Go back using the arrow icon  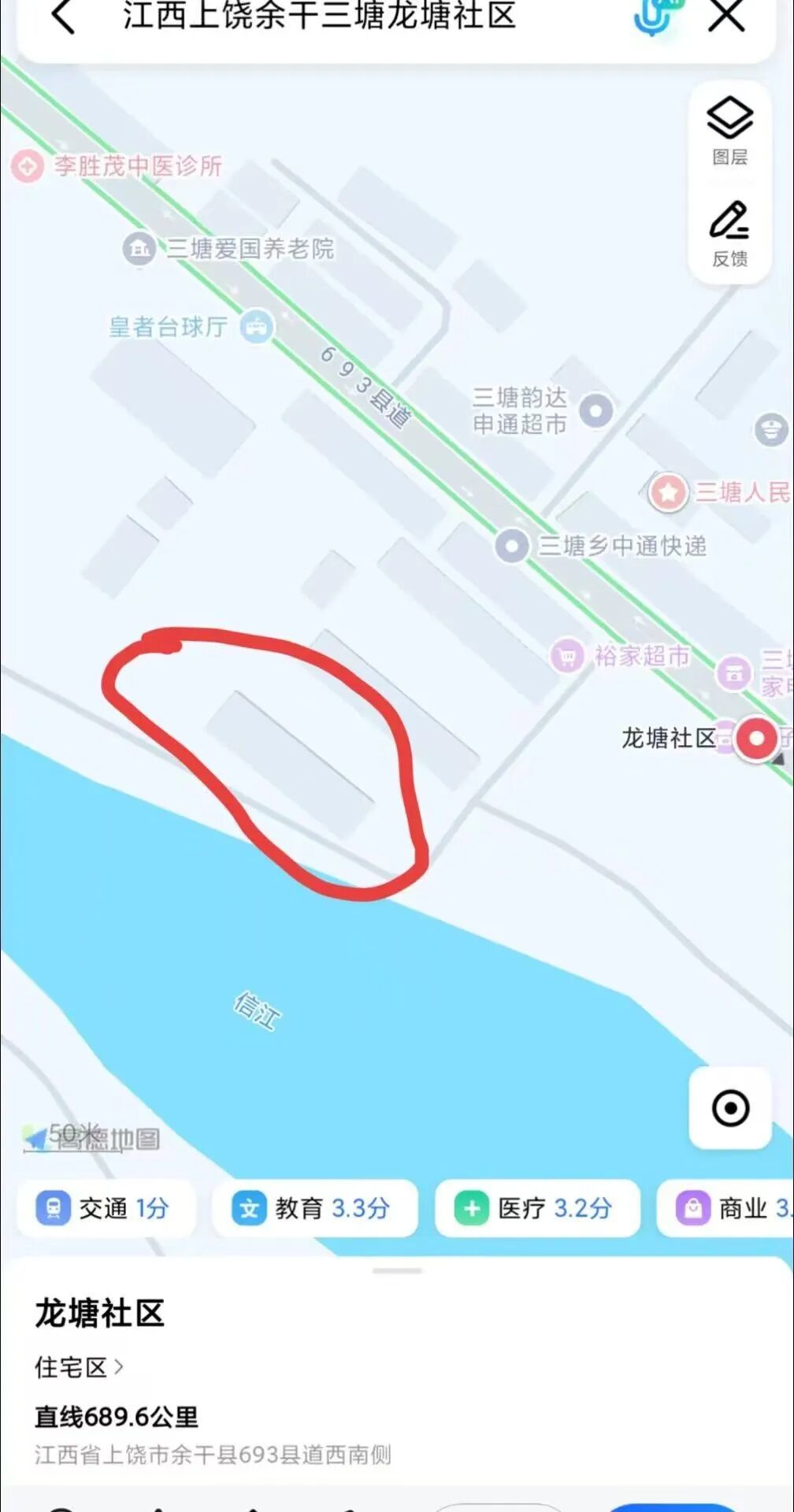pos(63,17)
